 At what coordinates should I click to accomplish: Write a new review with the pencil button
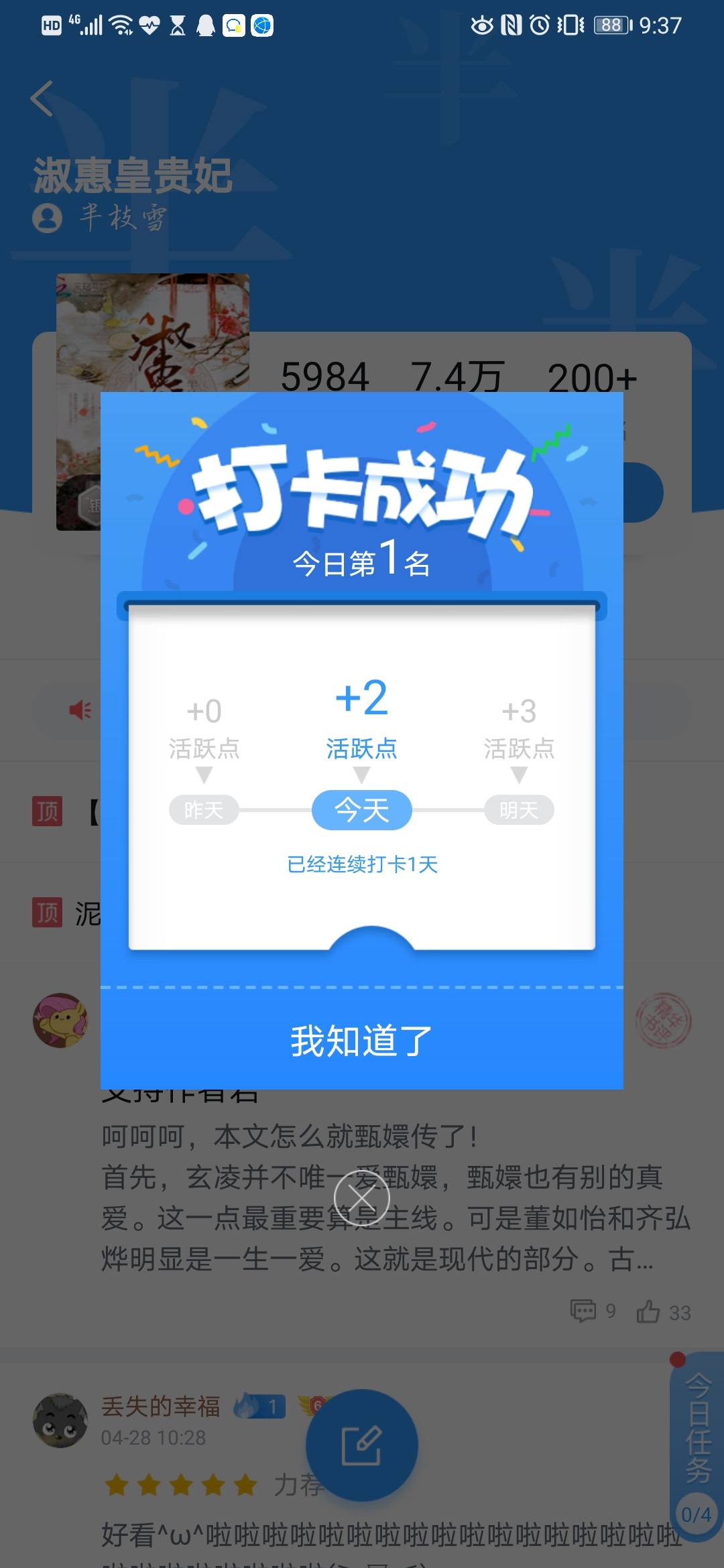(x=362, y=1445)
